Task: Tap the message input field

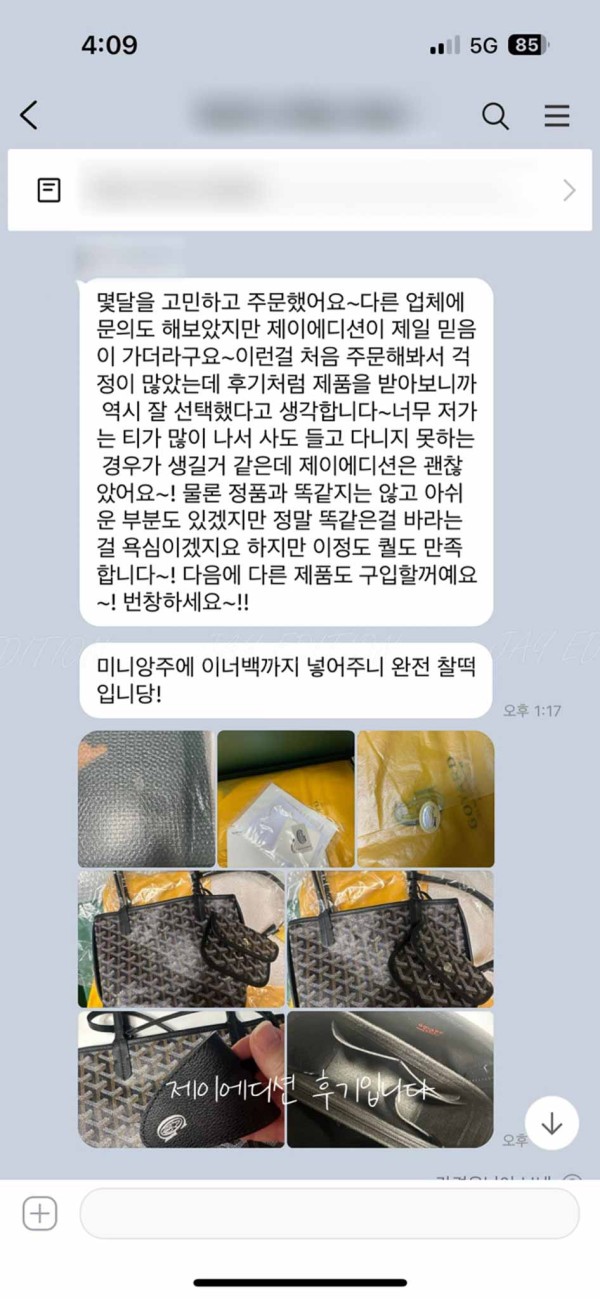Action: [329, 1214]
